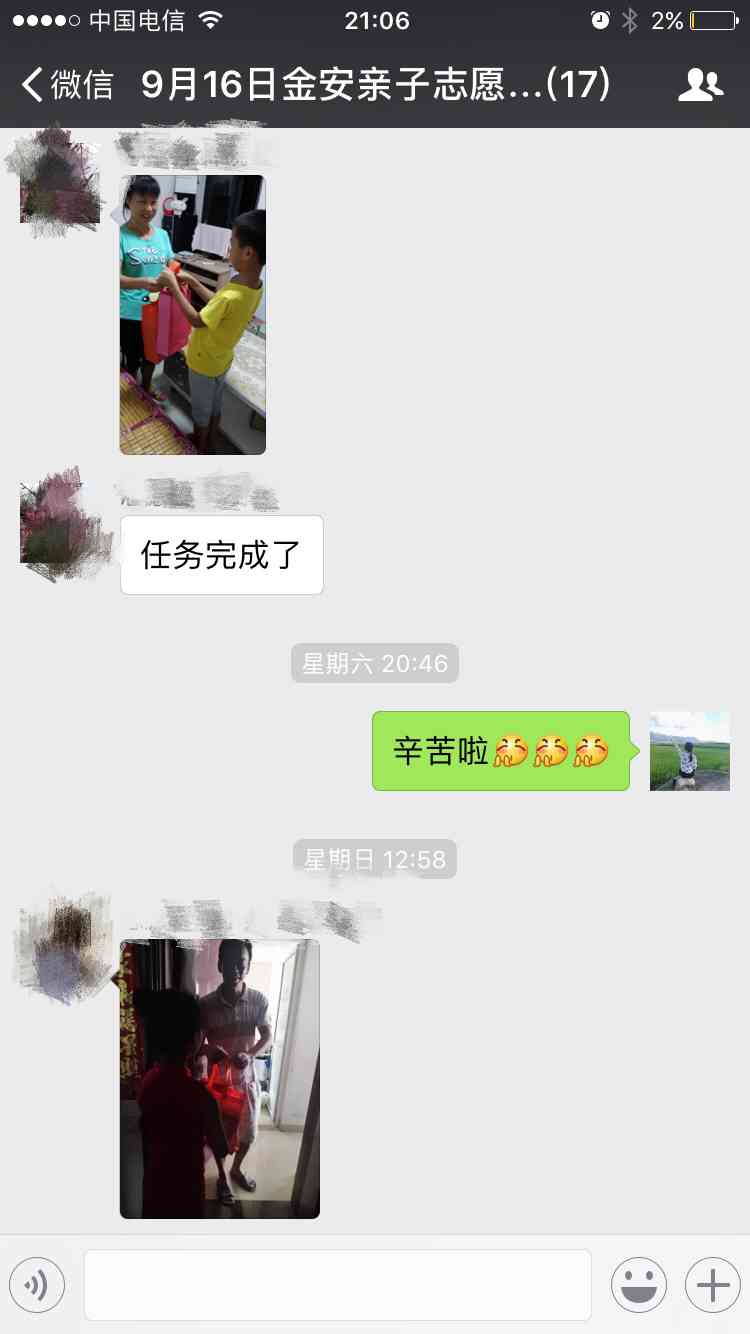This screenshot has height=1334, width=750.
Task: Open photo of girl and boy with bags
Action: pyautogui.click(x=193, y=315)
